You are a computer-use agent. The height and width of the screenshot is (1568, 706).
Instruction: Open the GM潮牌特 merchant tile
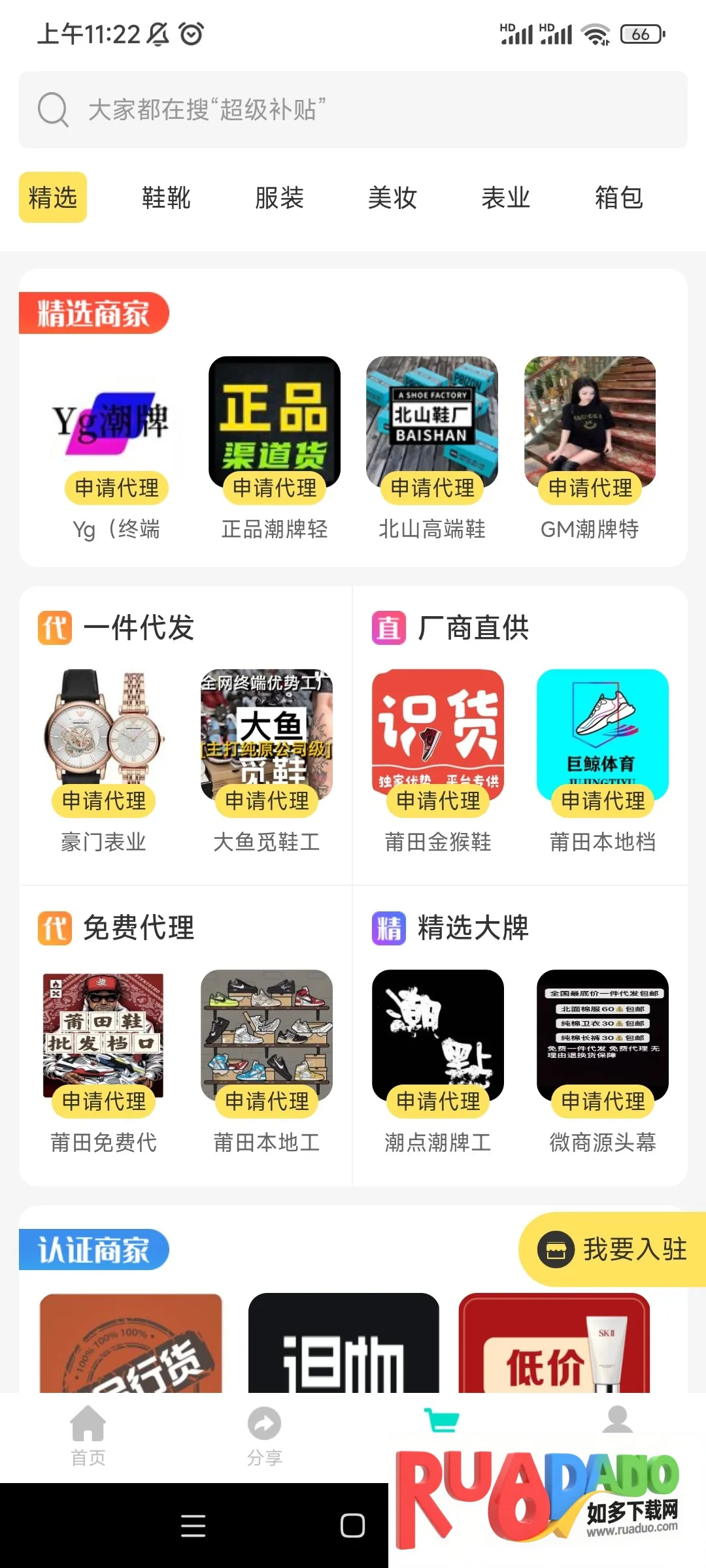[590, 421]
